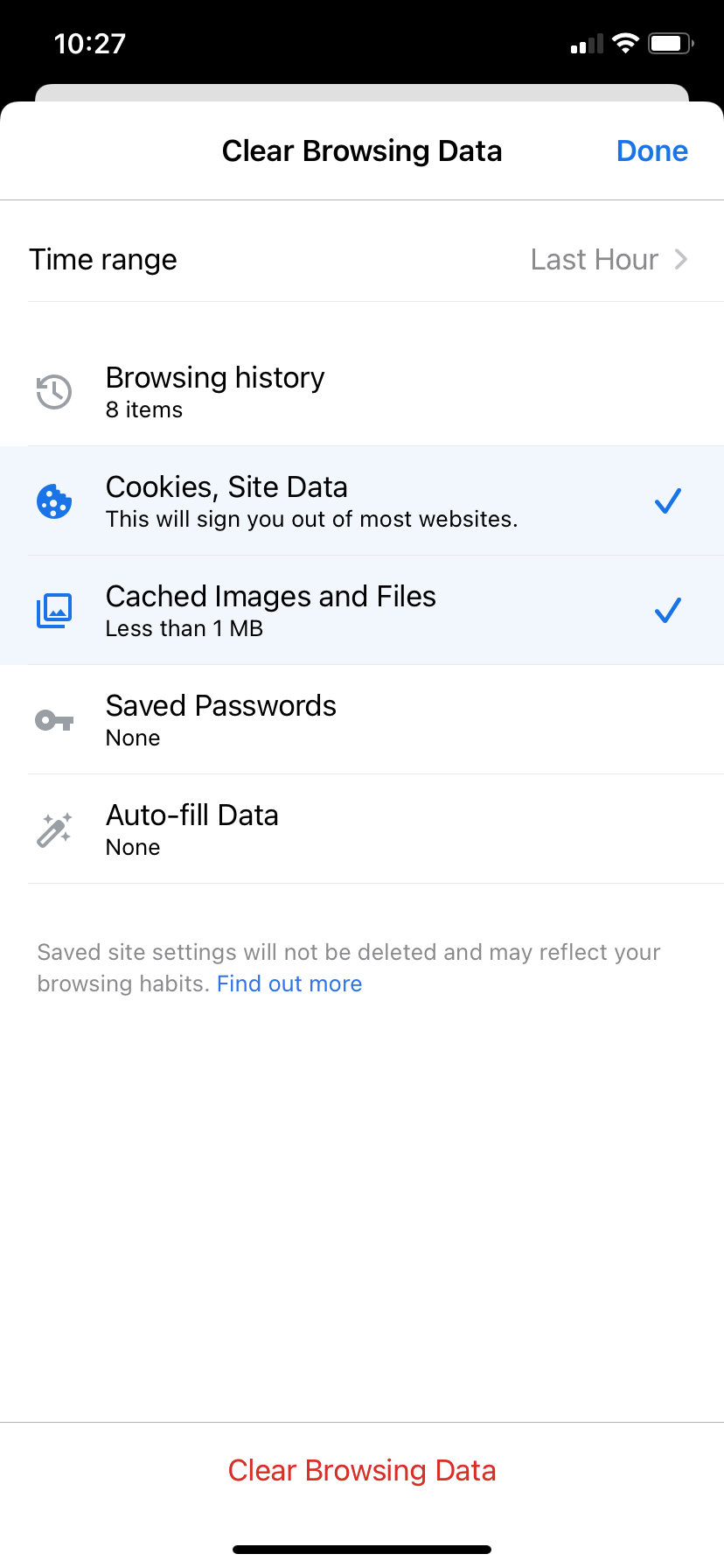Tap the red Clear Browsing Data button
724x1568 pixels.
pyautogui.click(x=362, y=1470)
